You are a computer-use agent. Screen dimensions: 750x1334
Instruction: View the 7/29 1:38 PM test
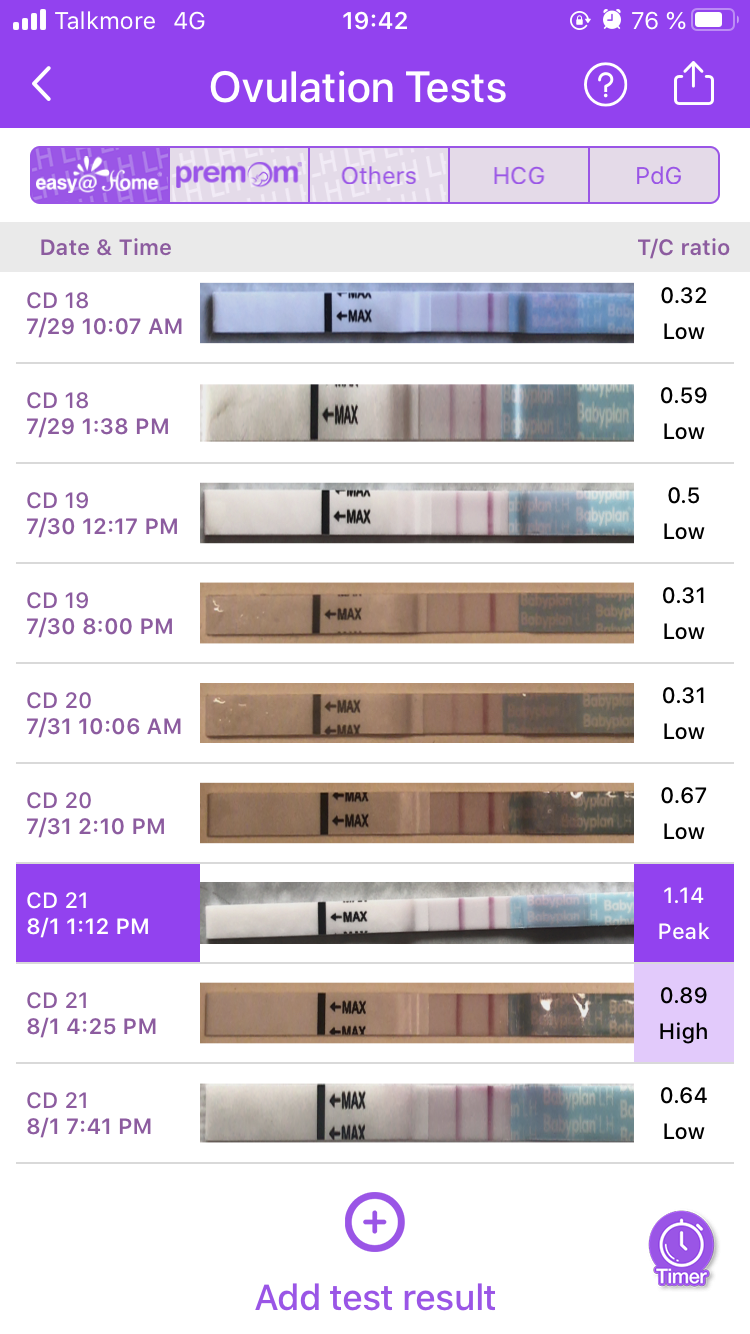click(x=375, y=413)
